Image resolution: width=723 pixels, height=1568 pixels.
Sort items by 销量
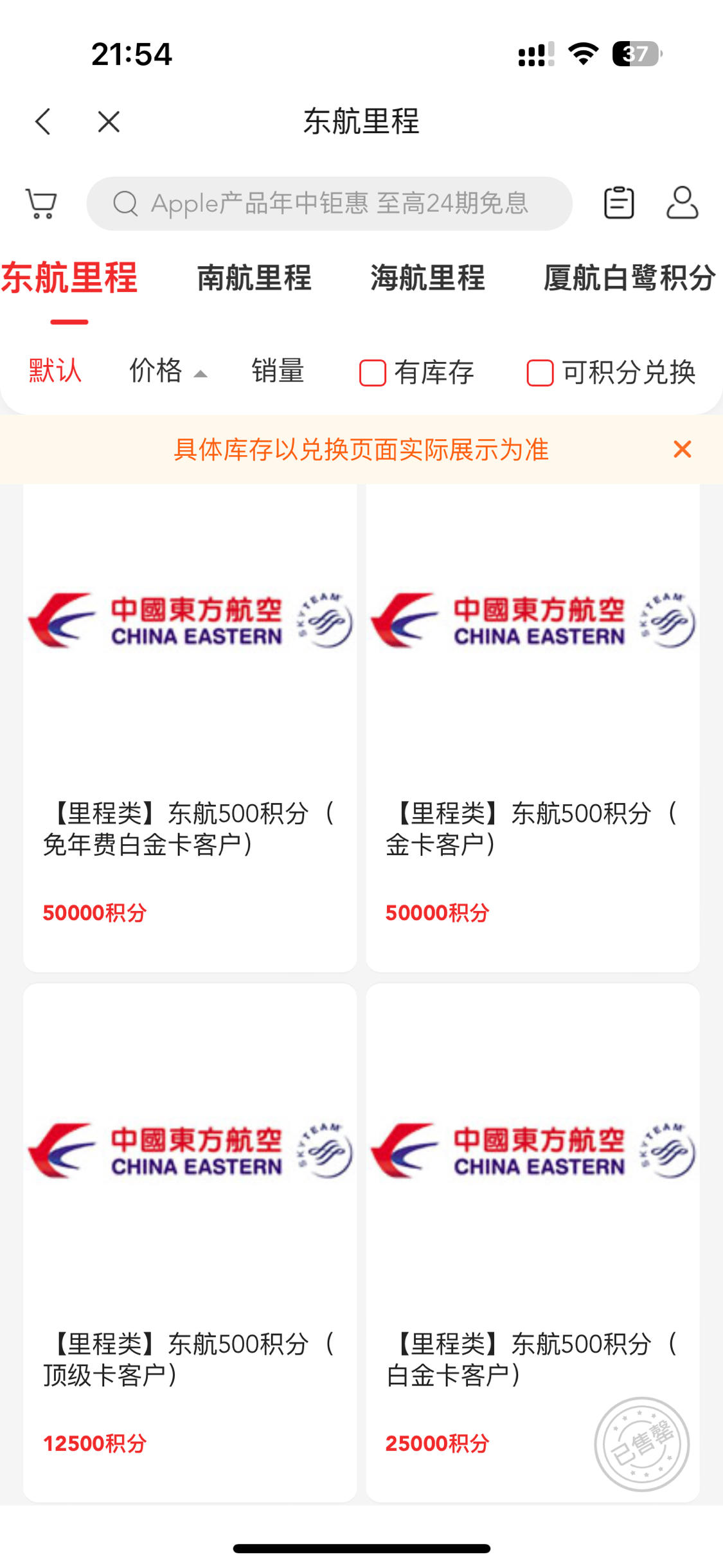[x=278, y=371]
